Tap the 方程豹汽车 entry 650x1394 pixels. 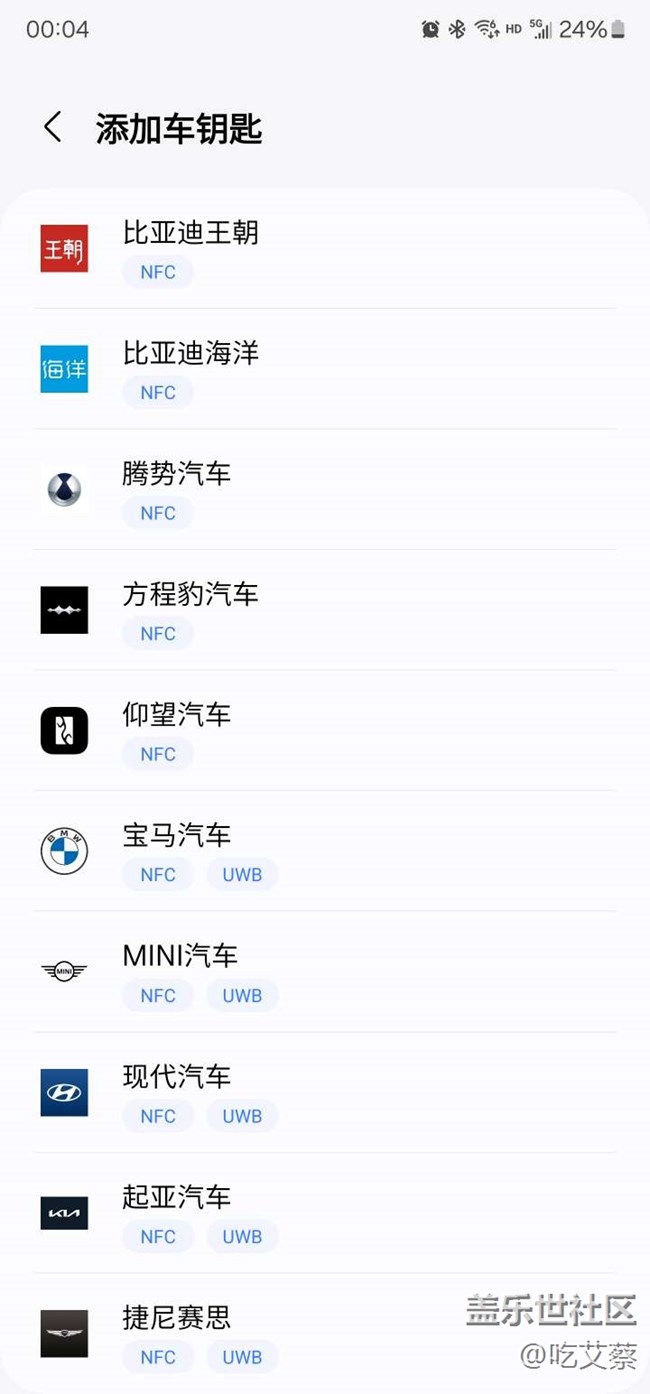tap(325, 610)
